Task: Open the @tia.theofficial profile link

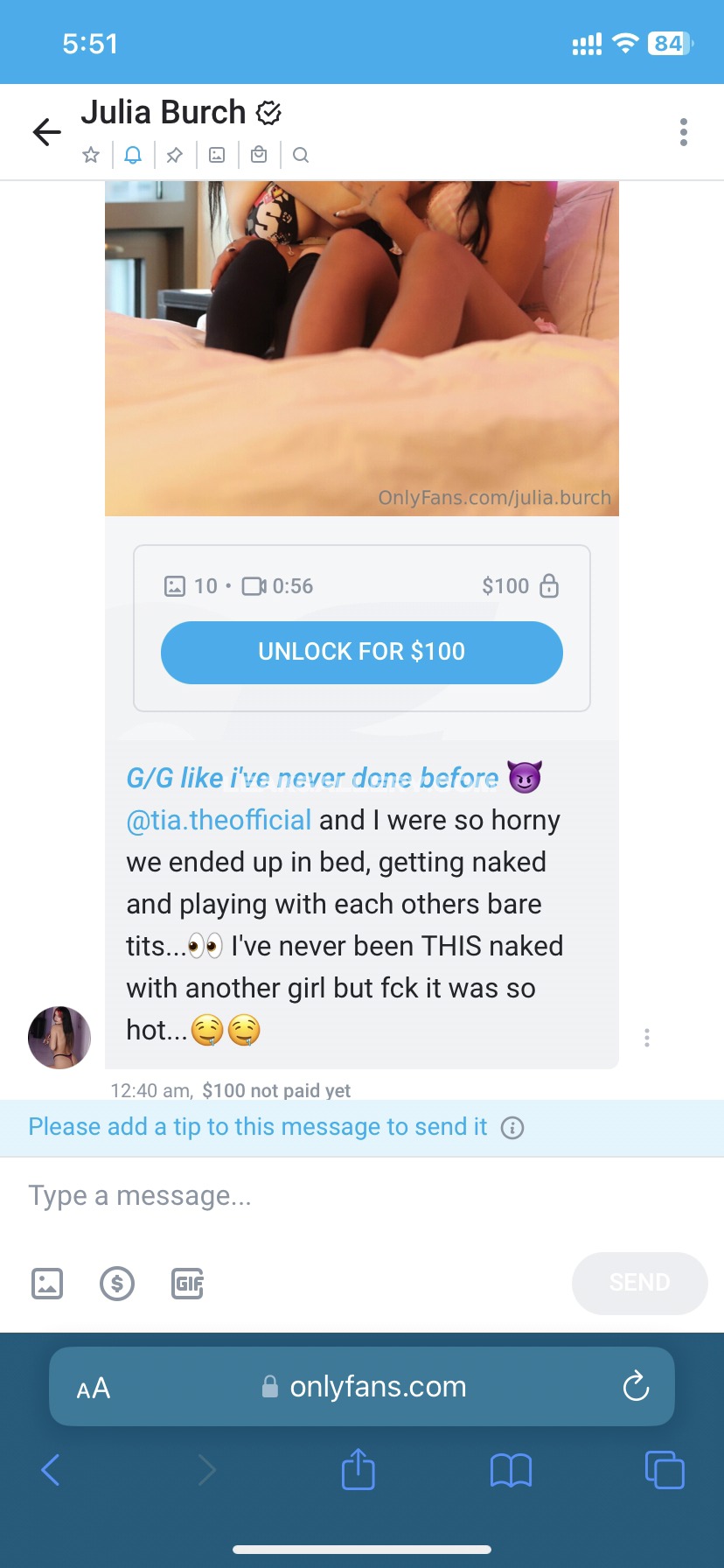Action: (219, 820)
